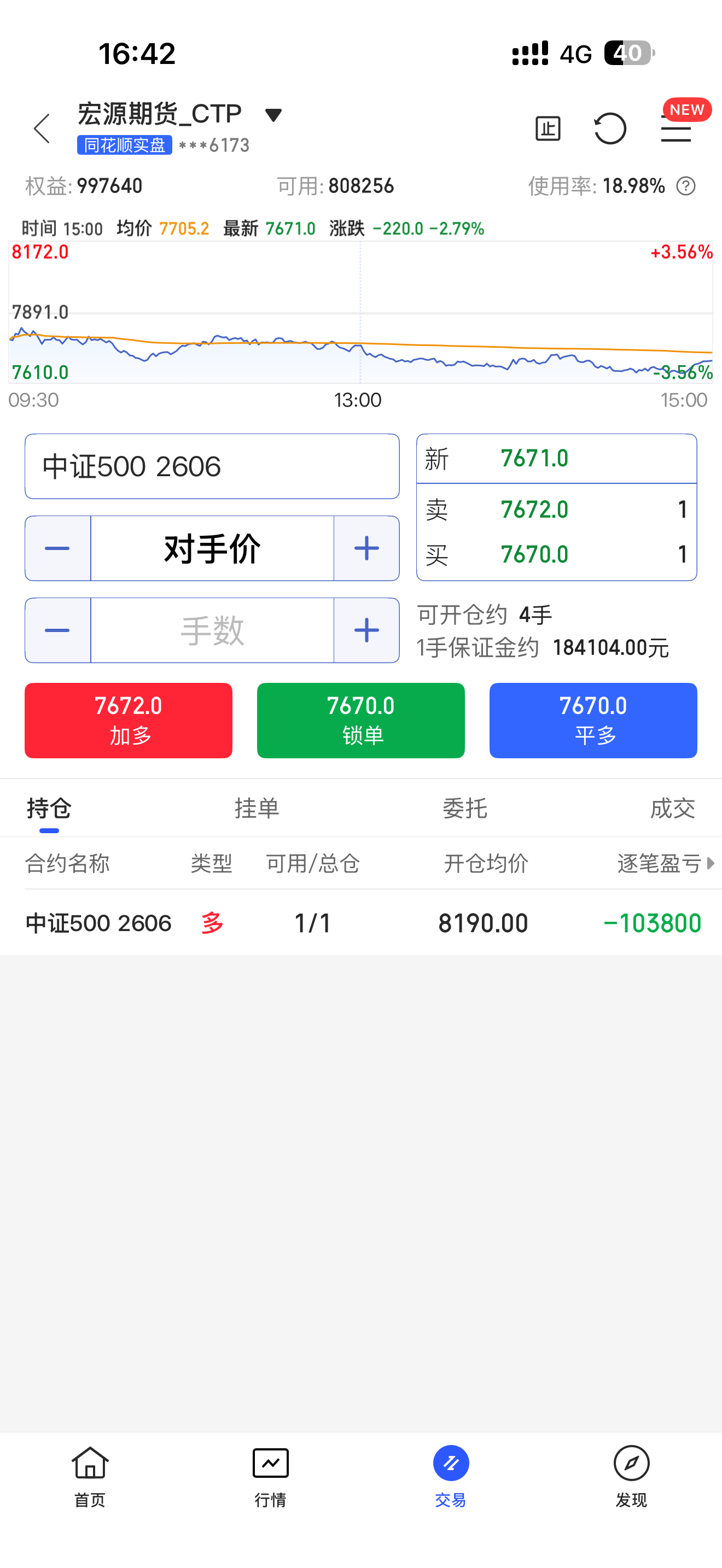Tap the red 加多 button
The height and width of the screenshot is (1568, 722).
click(129, 720)
